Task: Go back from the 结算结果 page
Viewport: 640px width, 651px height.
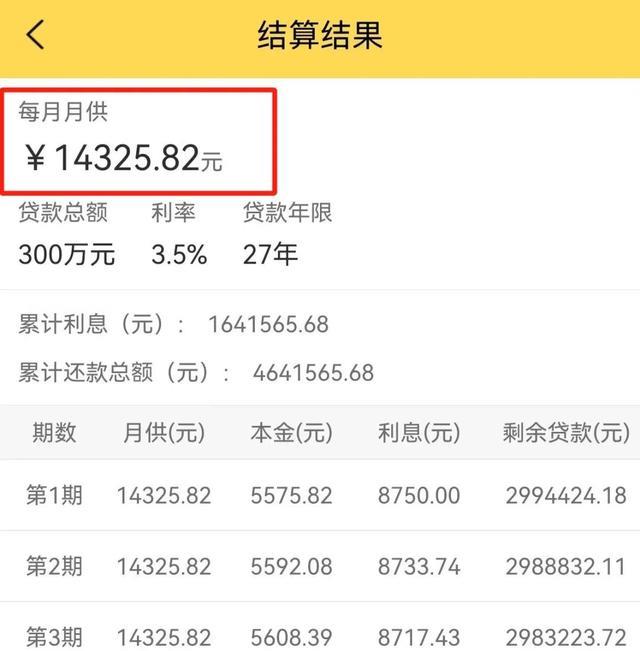Action: point(36,36)
